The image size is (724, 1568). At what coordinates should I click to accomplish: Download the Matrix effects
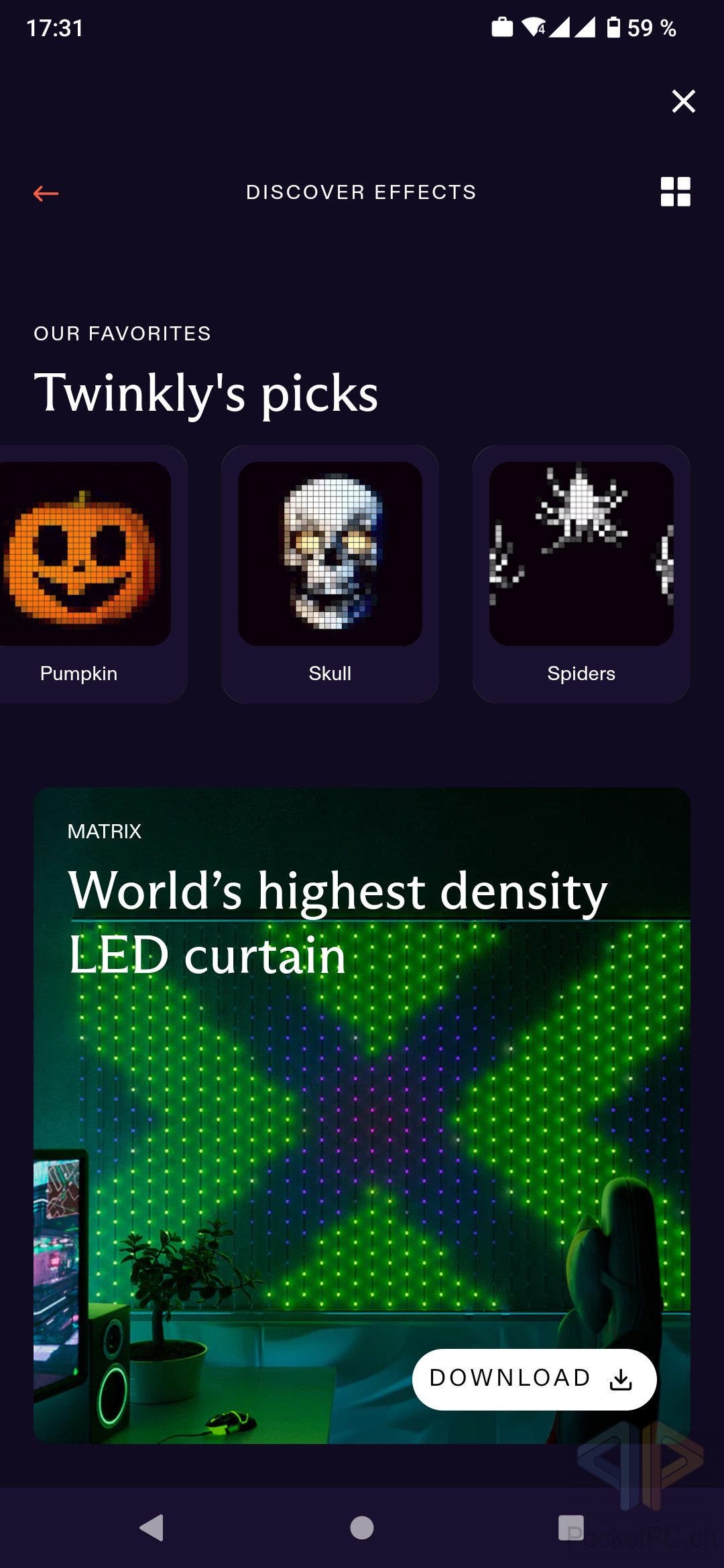coord(534,1379)
